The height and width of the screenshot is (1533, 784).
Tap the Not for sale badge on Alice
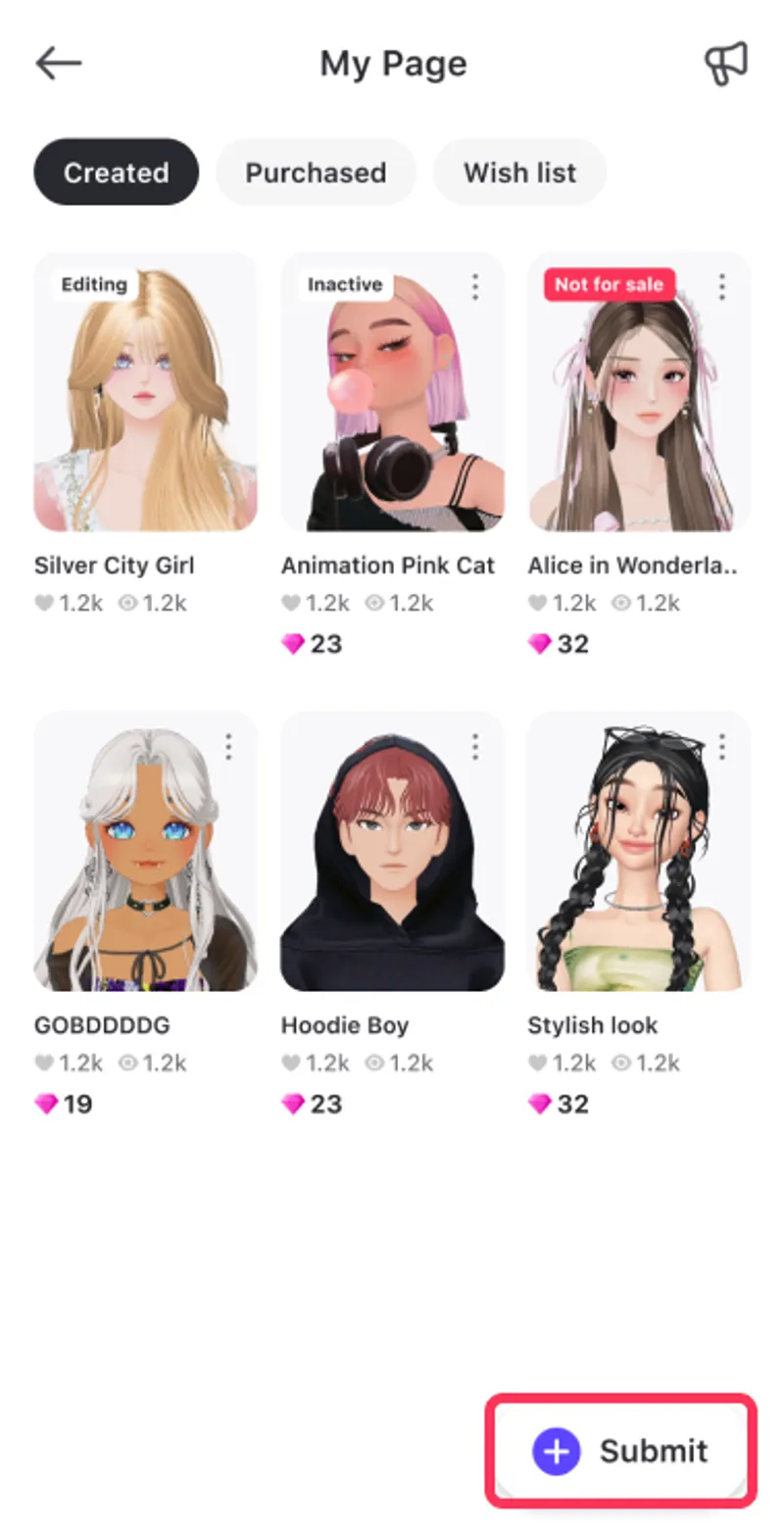[x=609, y=285]
